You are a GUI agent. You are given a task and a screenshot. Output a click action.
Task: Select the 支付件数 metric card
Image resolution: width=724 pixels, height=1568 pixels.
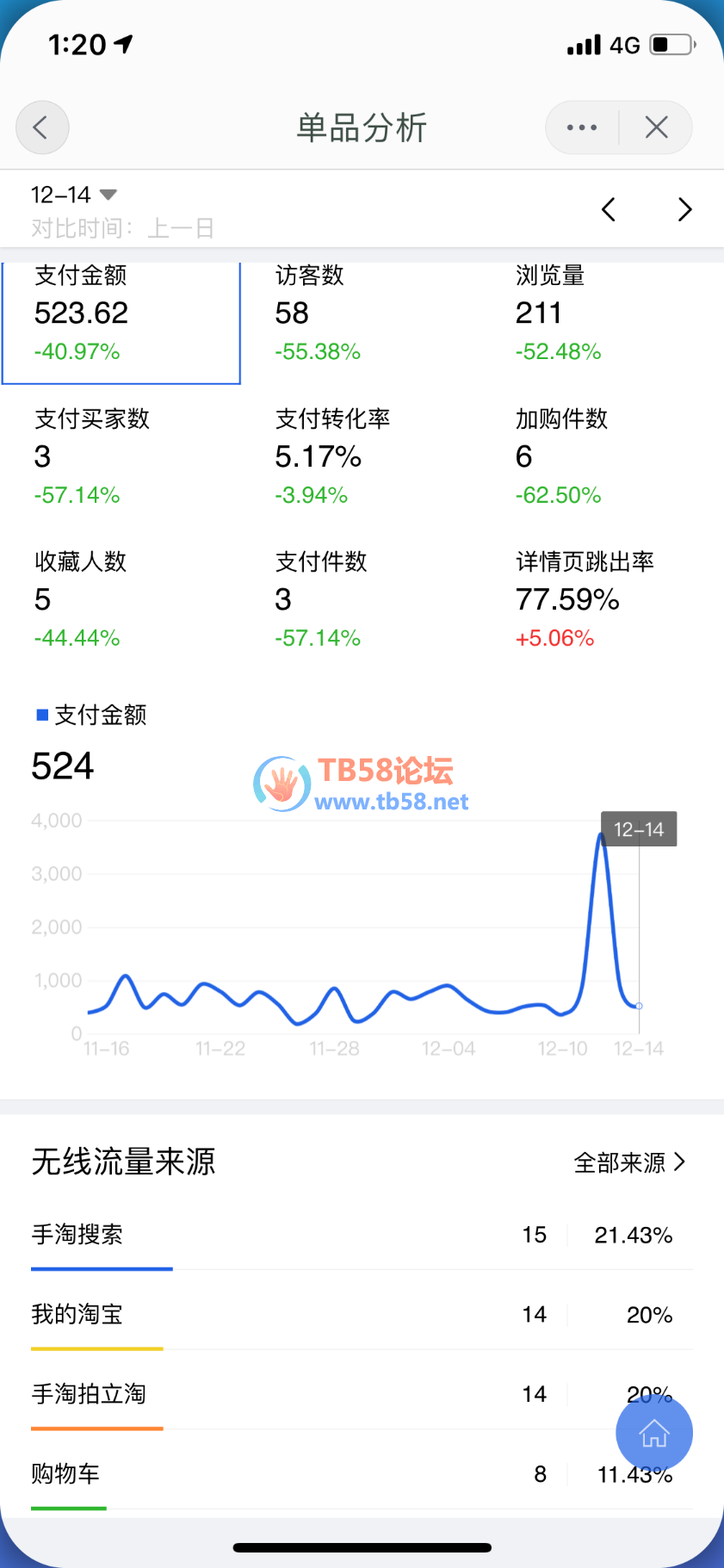362,600
